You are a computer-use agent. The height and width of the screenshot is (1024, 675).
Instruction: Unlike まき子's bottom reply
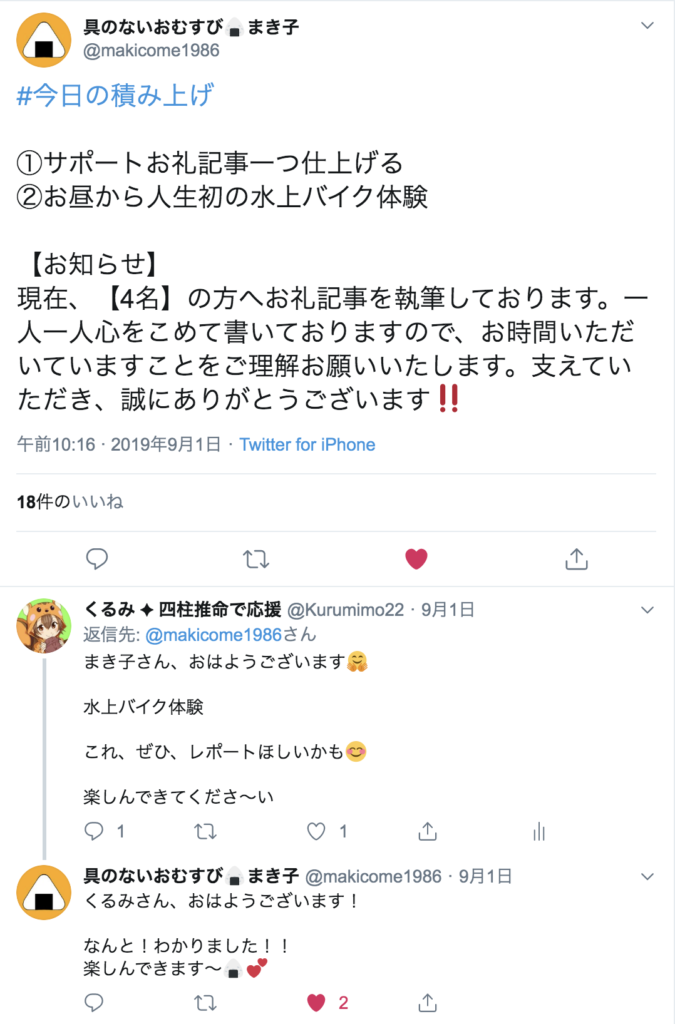pos(316,1002)
